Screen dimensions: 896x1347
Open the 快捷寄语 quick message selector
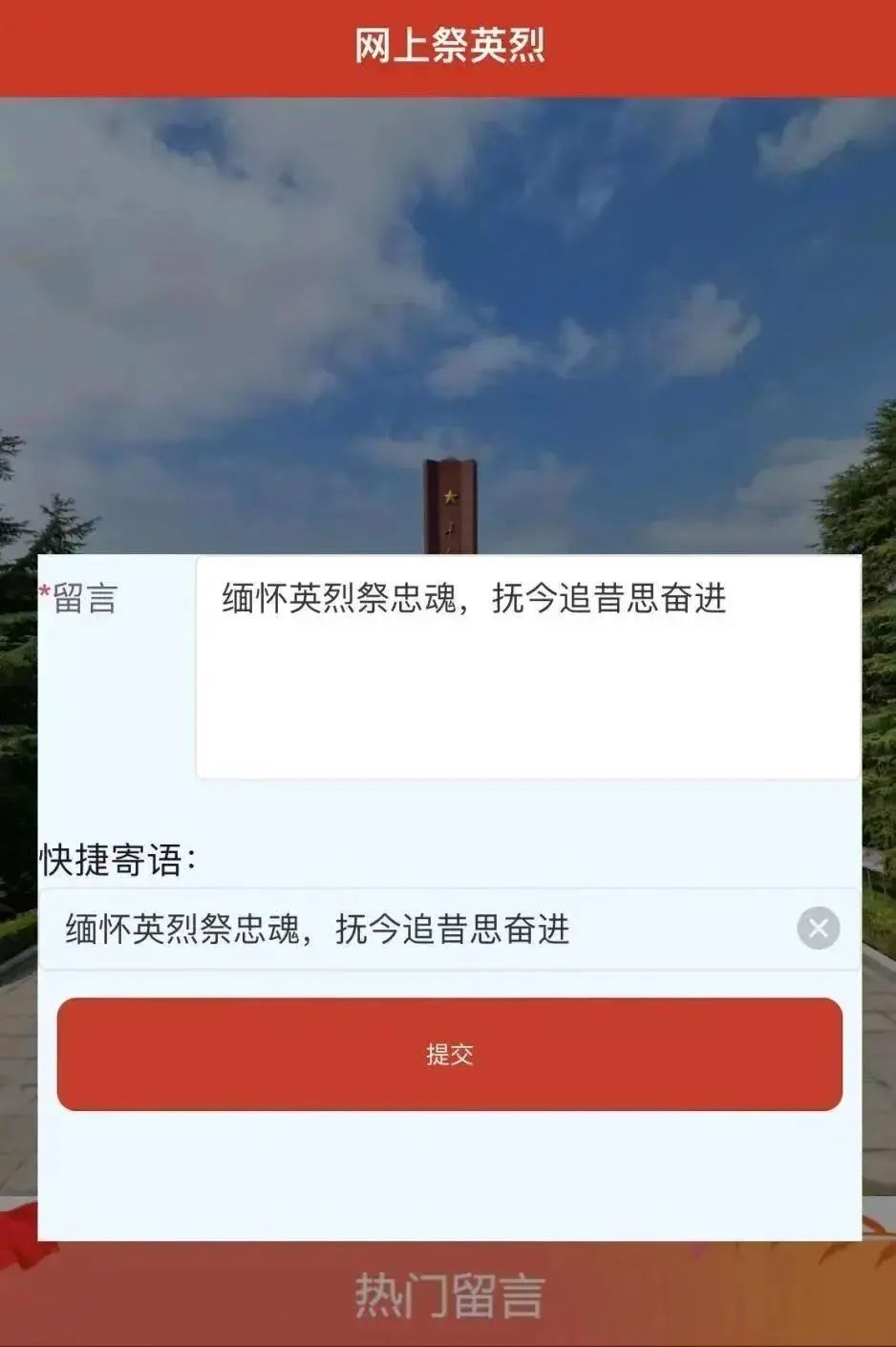point(411,930)
